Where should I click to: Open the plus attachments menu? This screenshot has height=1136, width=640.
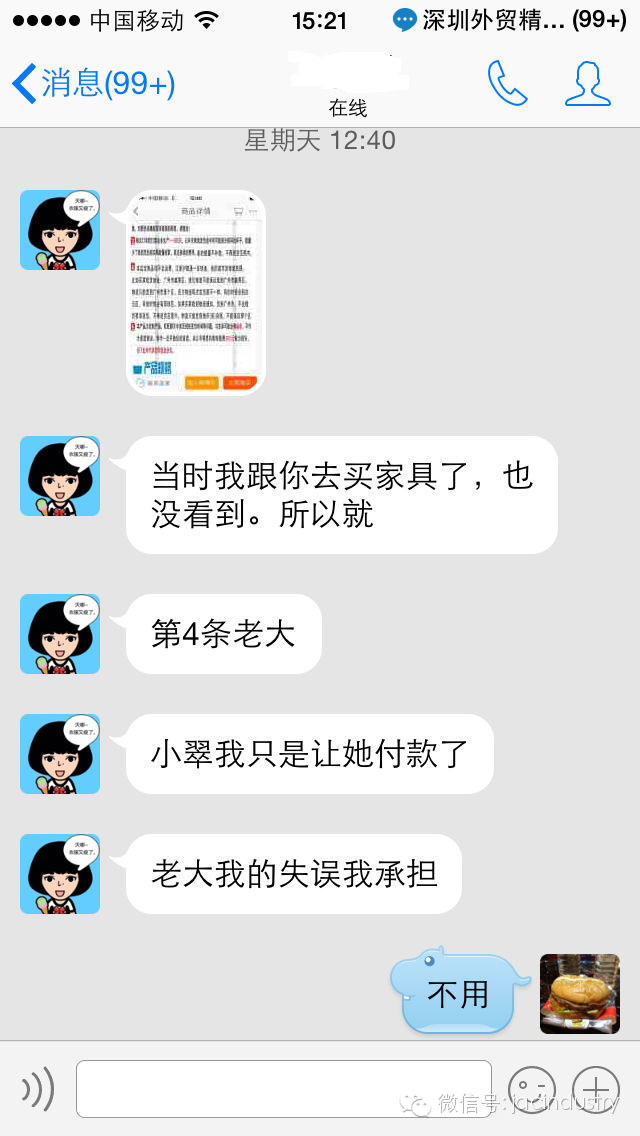pos(595,1088)
